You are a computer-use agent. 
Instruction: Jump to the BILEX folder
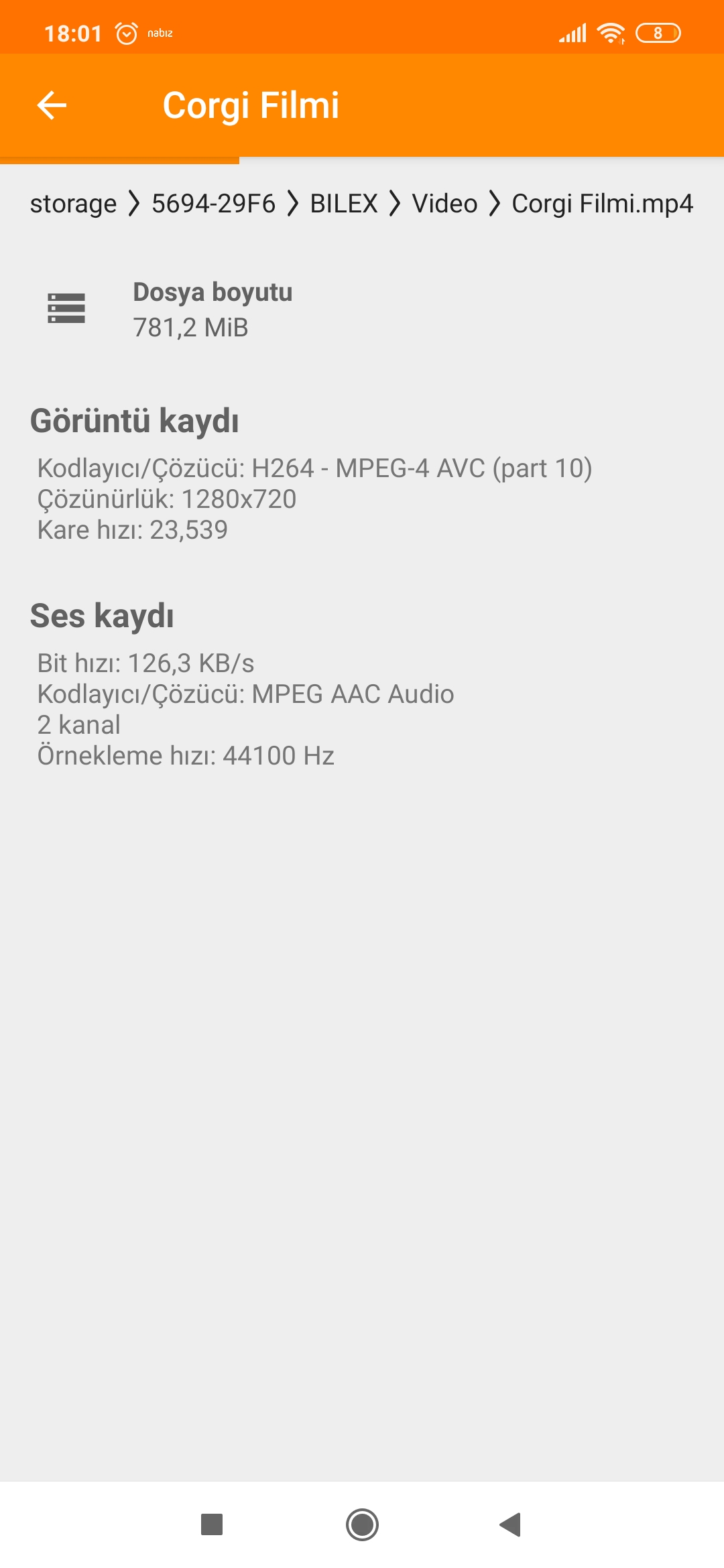(x=344, y=204)
